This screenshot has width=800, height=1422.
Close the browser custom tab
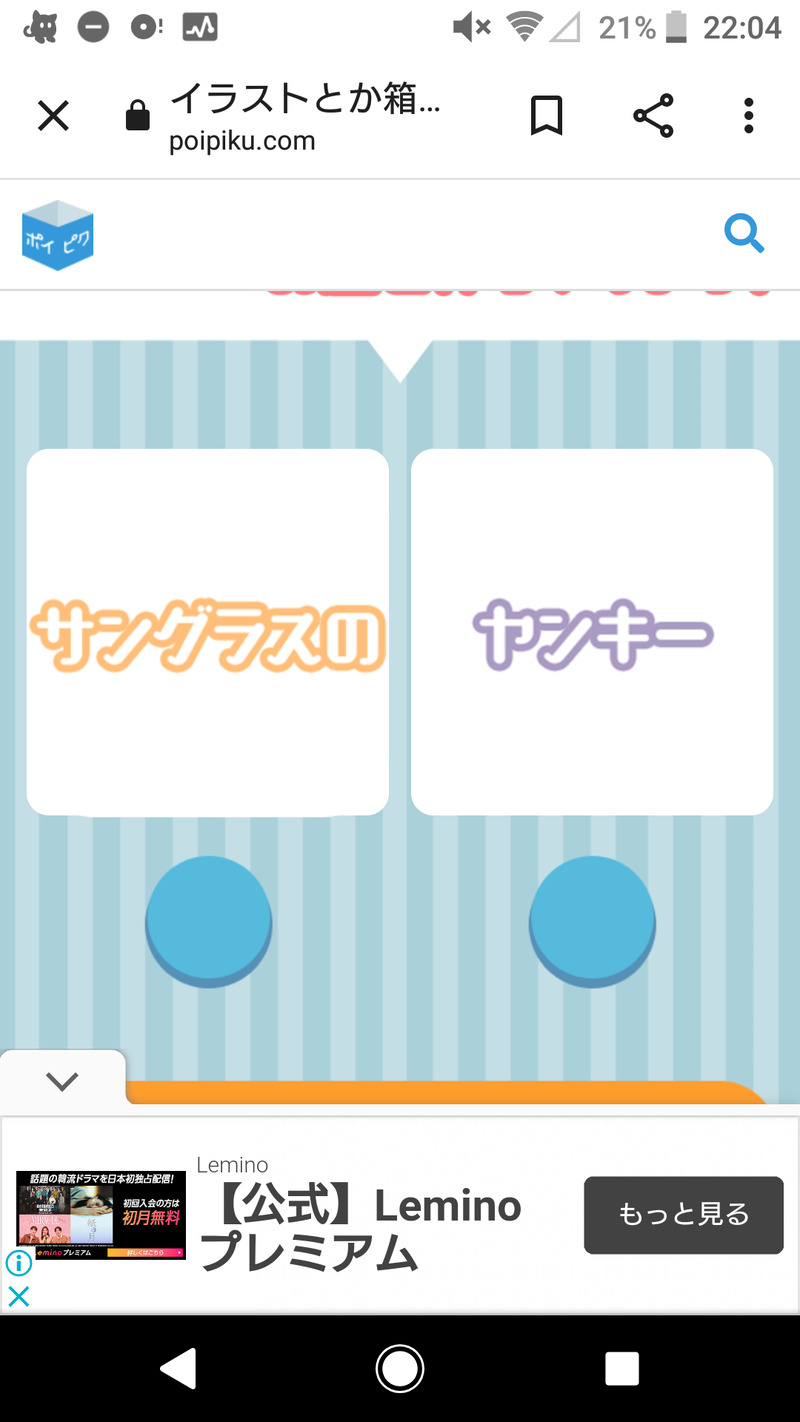(x=53, y=117)
